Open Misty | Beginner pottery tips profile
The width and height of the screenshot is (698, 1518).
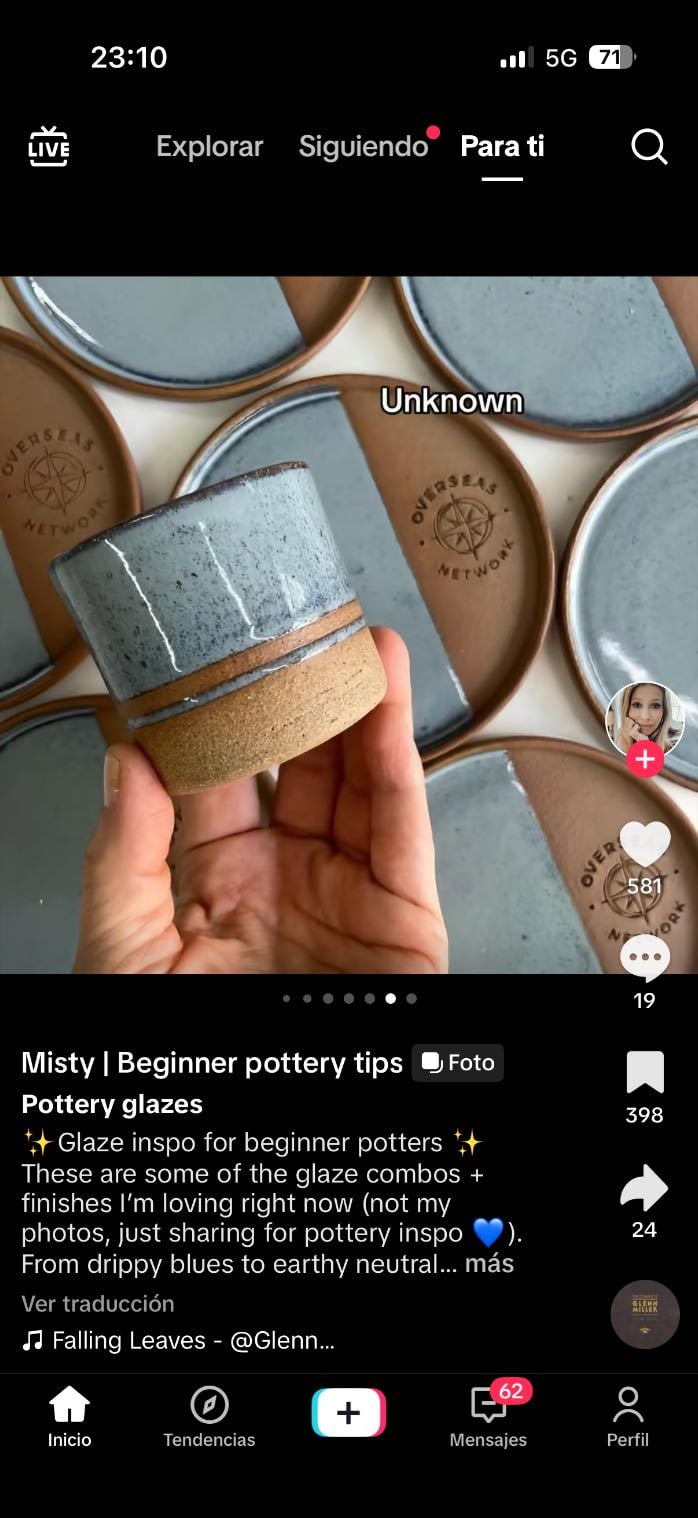click(212, 1063)
